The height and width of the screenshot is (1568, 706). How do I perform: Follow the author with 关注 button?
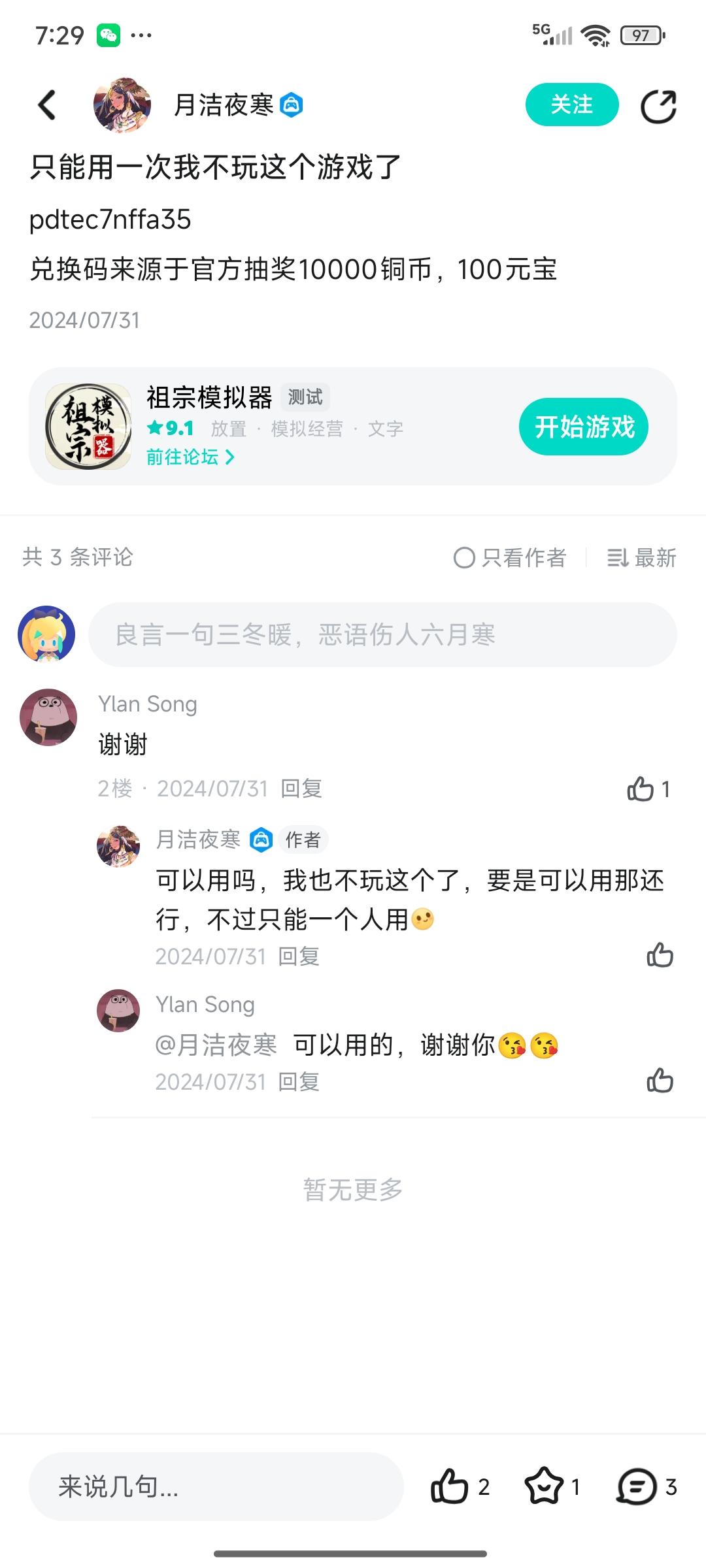tap(571, 105)
